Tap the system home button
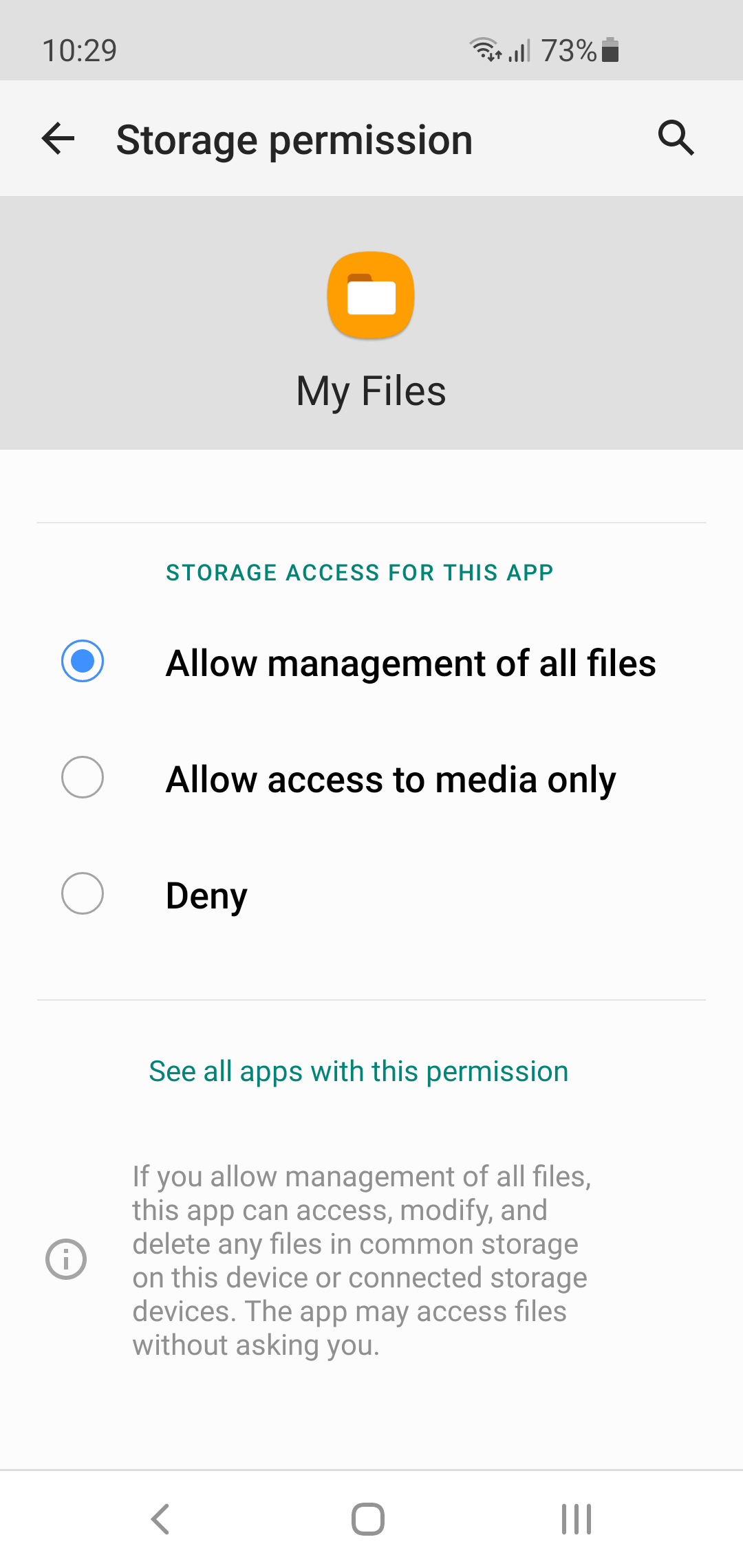Image resolution: width=743 pixels, height=1568 pixels. 368,1518
